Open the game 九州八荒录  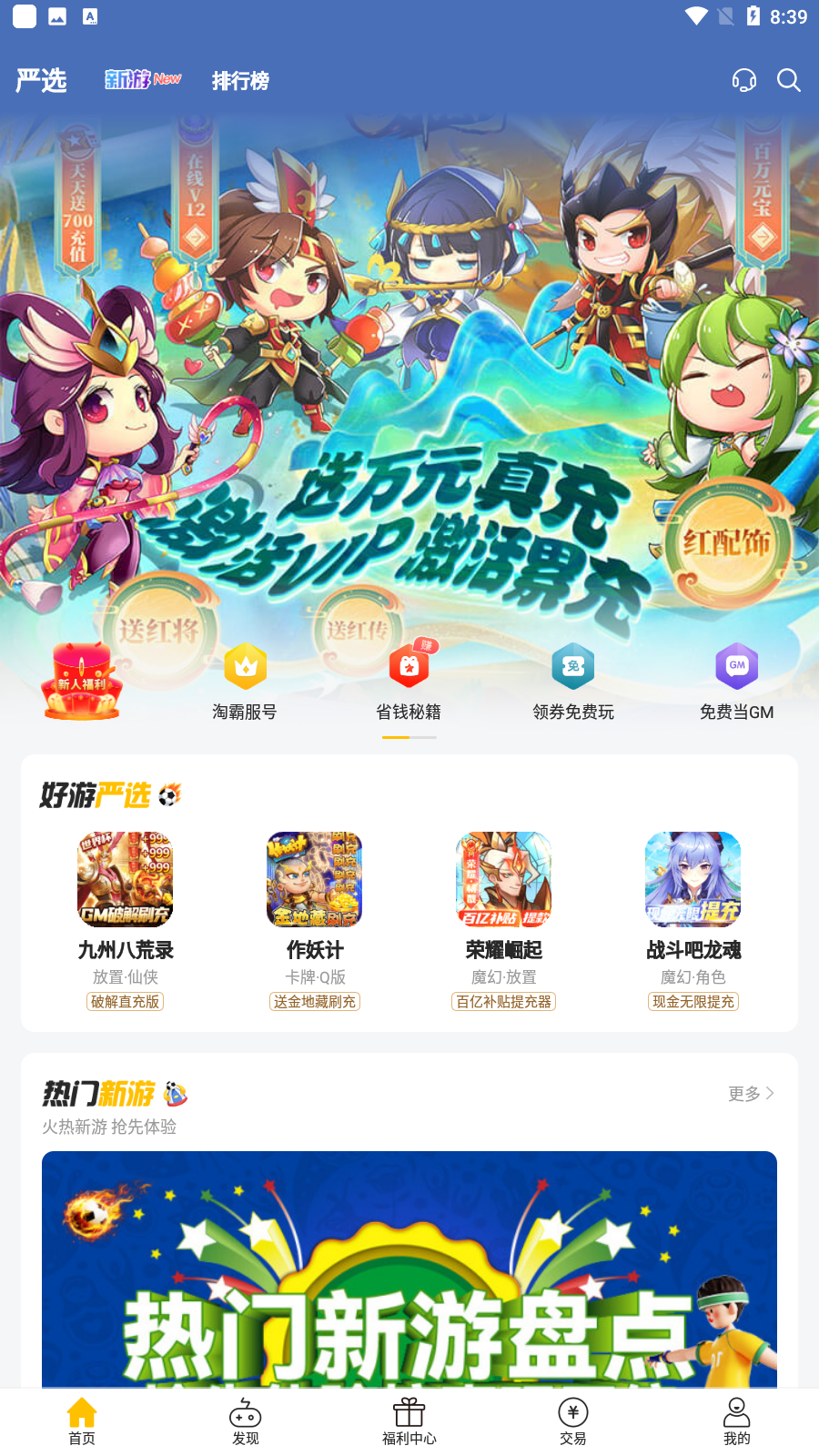tap(126, 921)
